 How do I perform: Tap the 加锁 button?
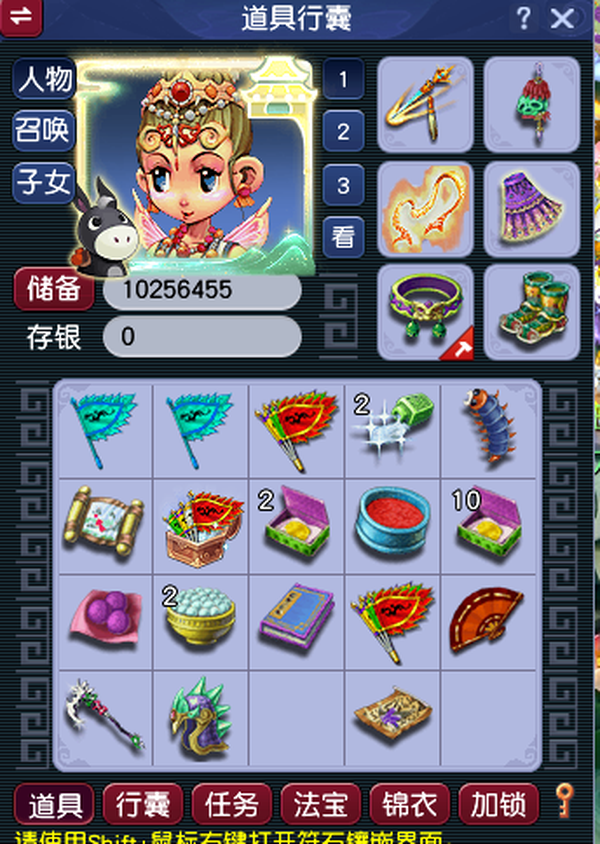[x=499, y=805]
